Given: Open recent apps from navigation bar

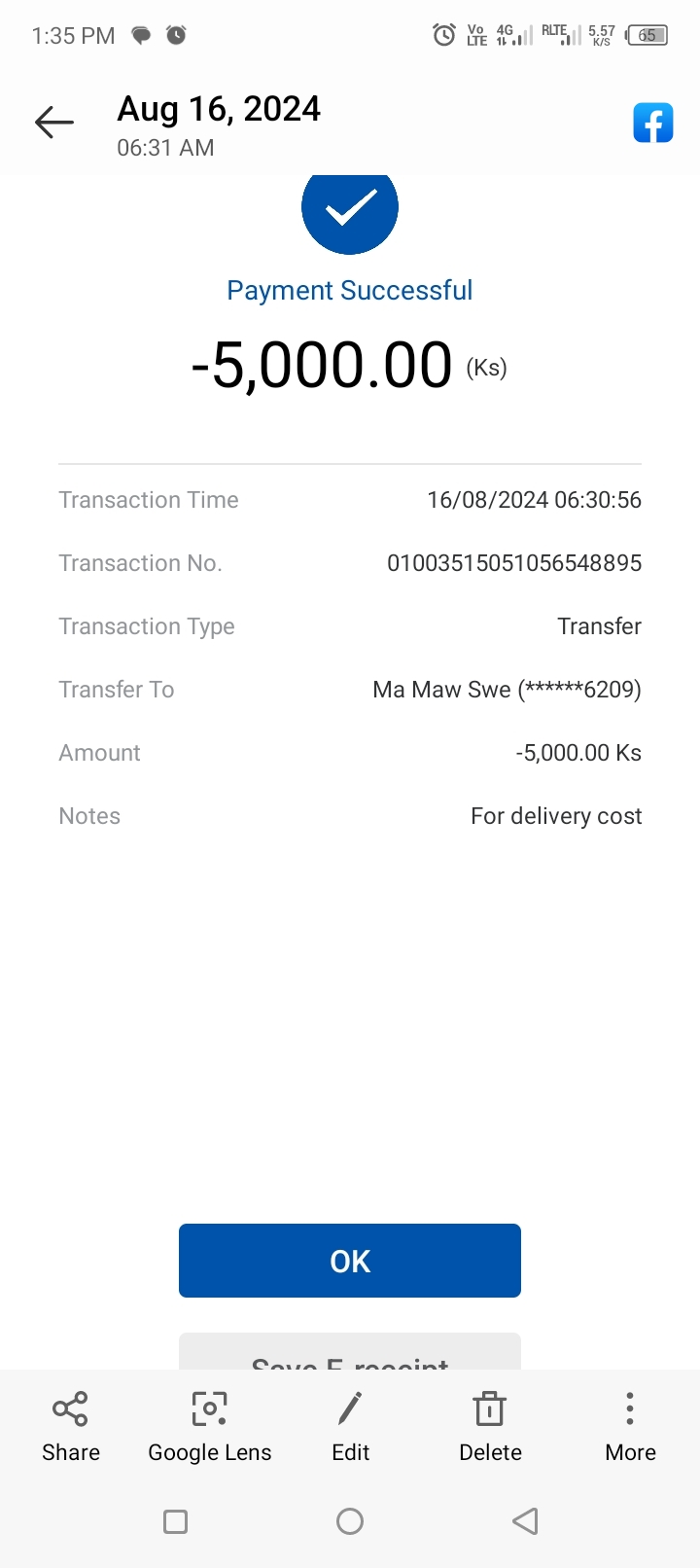Looking at the screenshot, I should pyautogui.click(x=176, y=1521).
